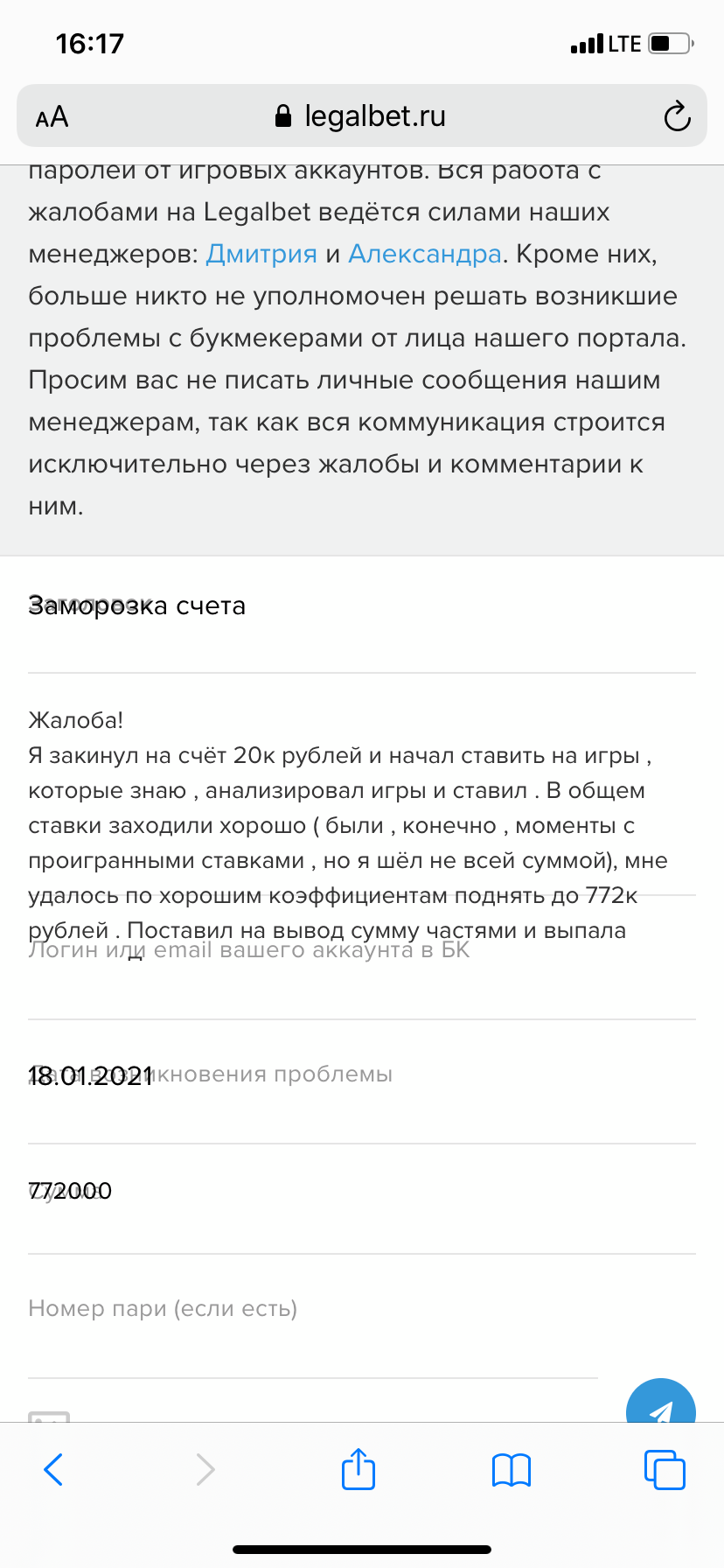Image resolution: width=724 pixels, height=1568 pixels.
Task: Open the Александра manager link
Action: [425, 254]
